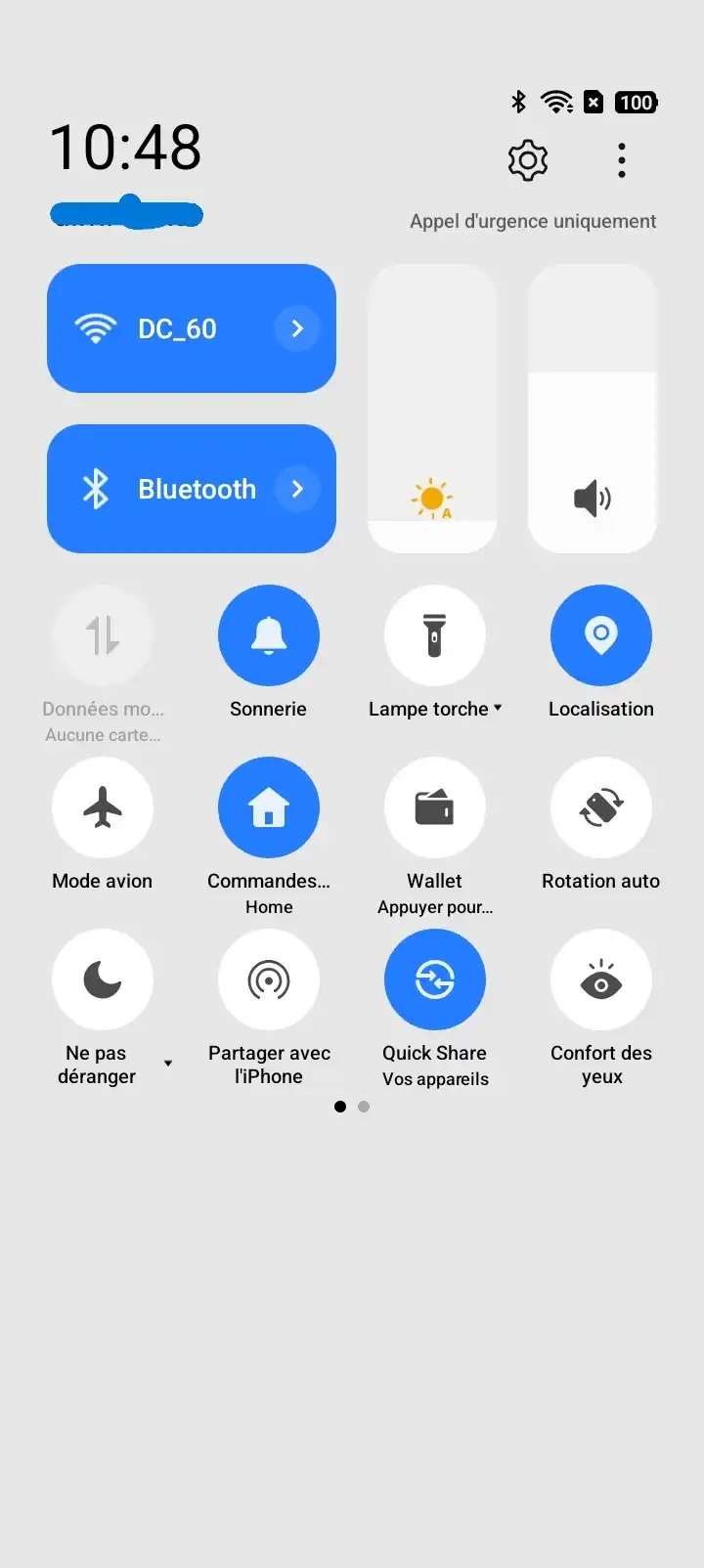Open the Wallet tile

(435, 807)
